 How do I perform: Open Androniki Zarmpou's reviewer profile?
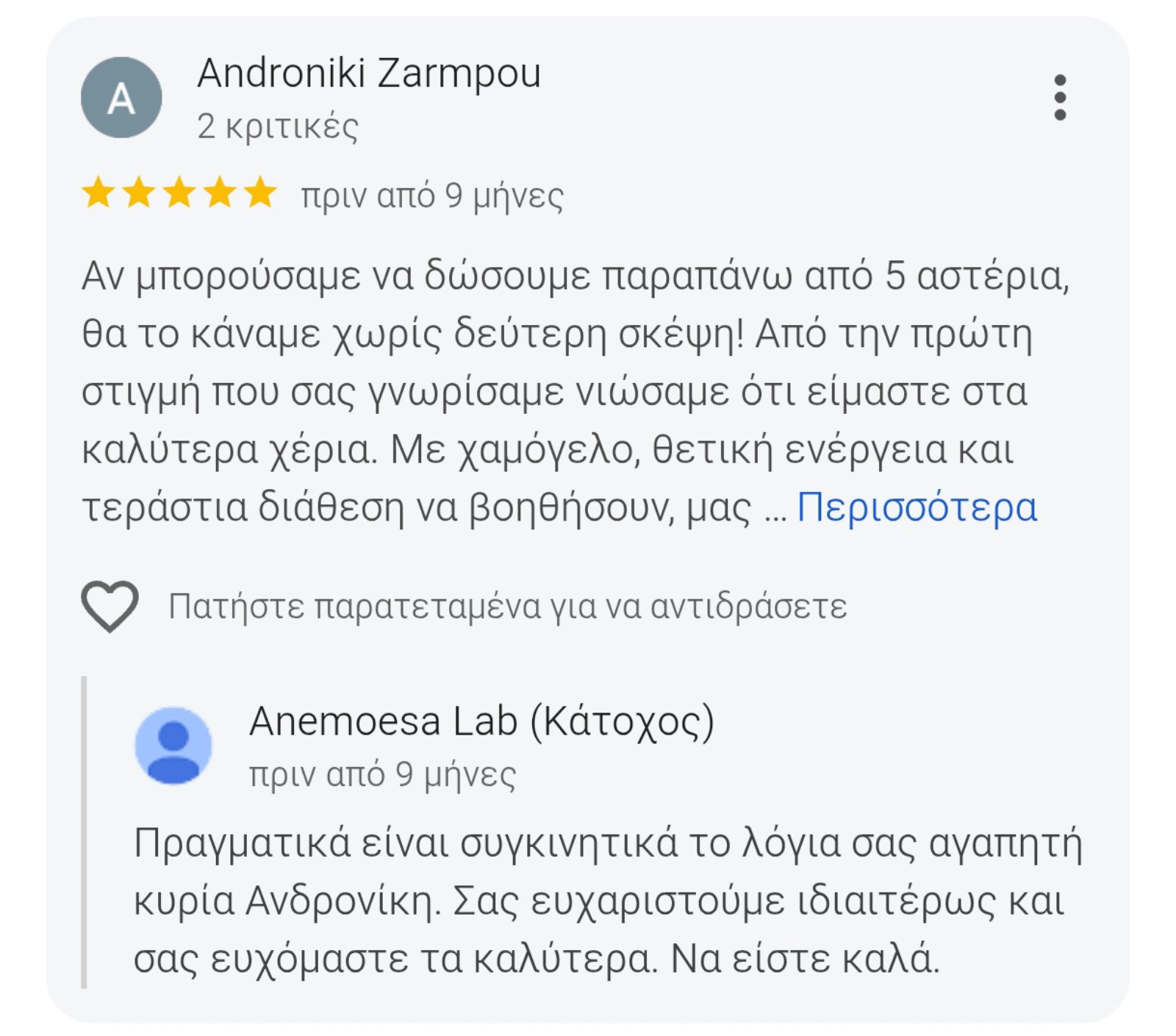pyautogui.click(x=369, y=73)
